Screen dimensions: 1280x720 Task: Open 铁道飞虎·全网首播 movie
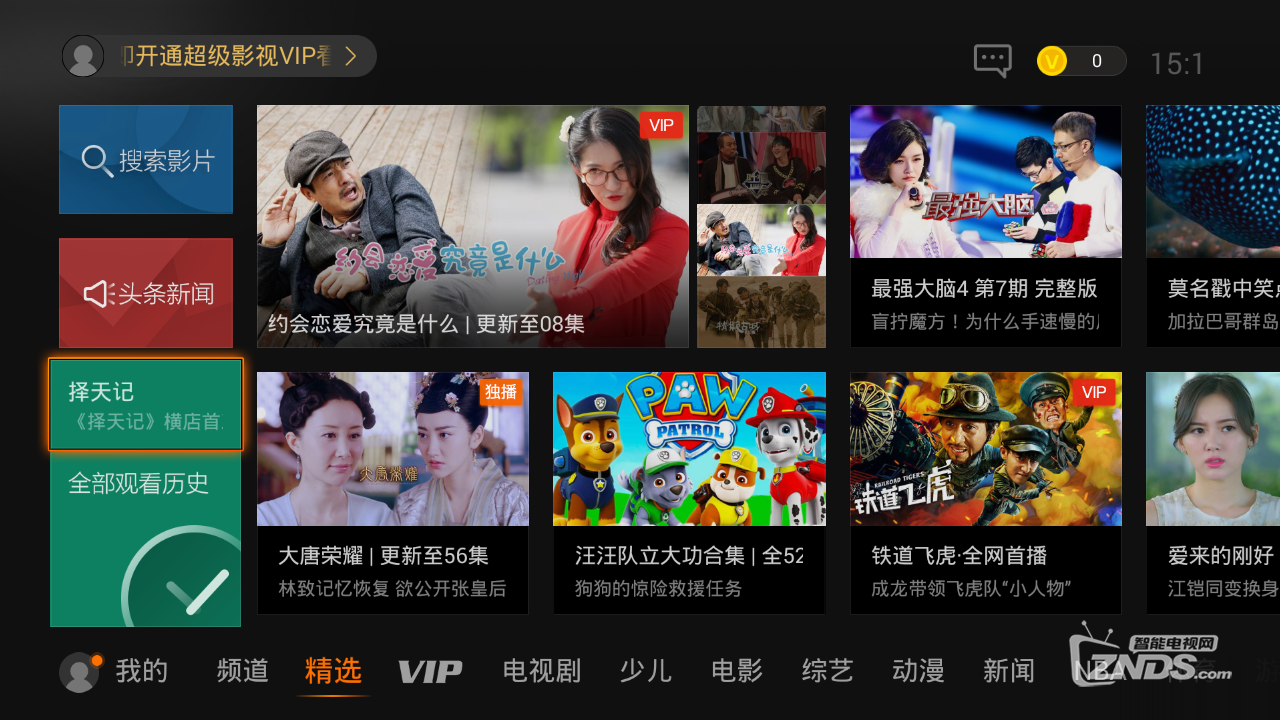[985, 492]
